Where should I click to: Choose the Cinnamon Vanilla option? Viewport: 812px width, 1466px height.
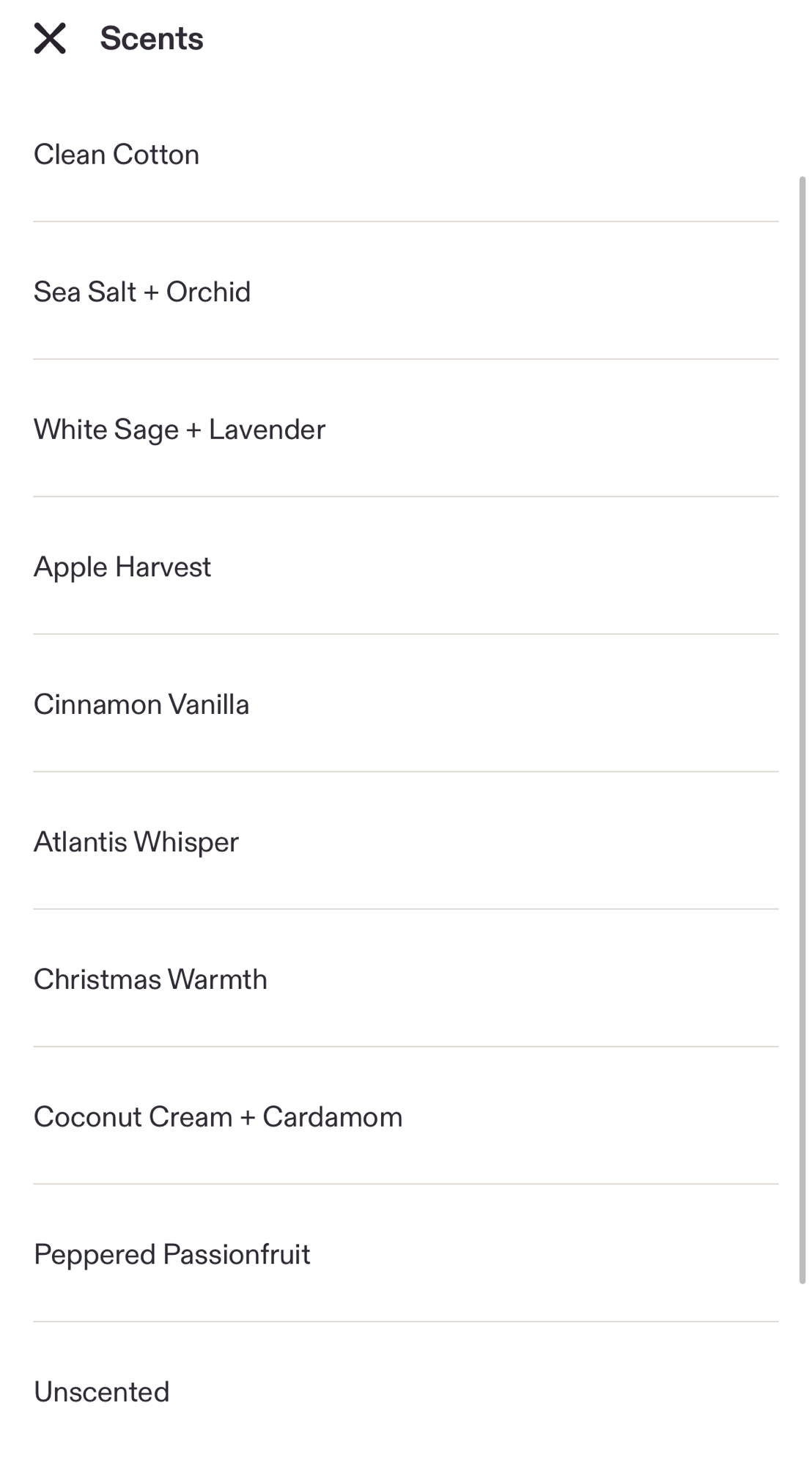[141, 704]
